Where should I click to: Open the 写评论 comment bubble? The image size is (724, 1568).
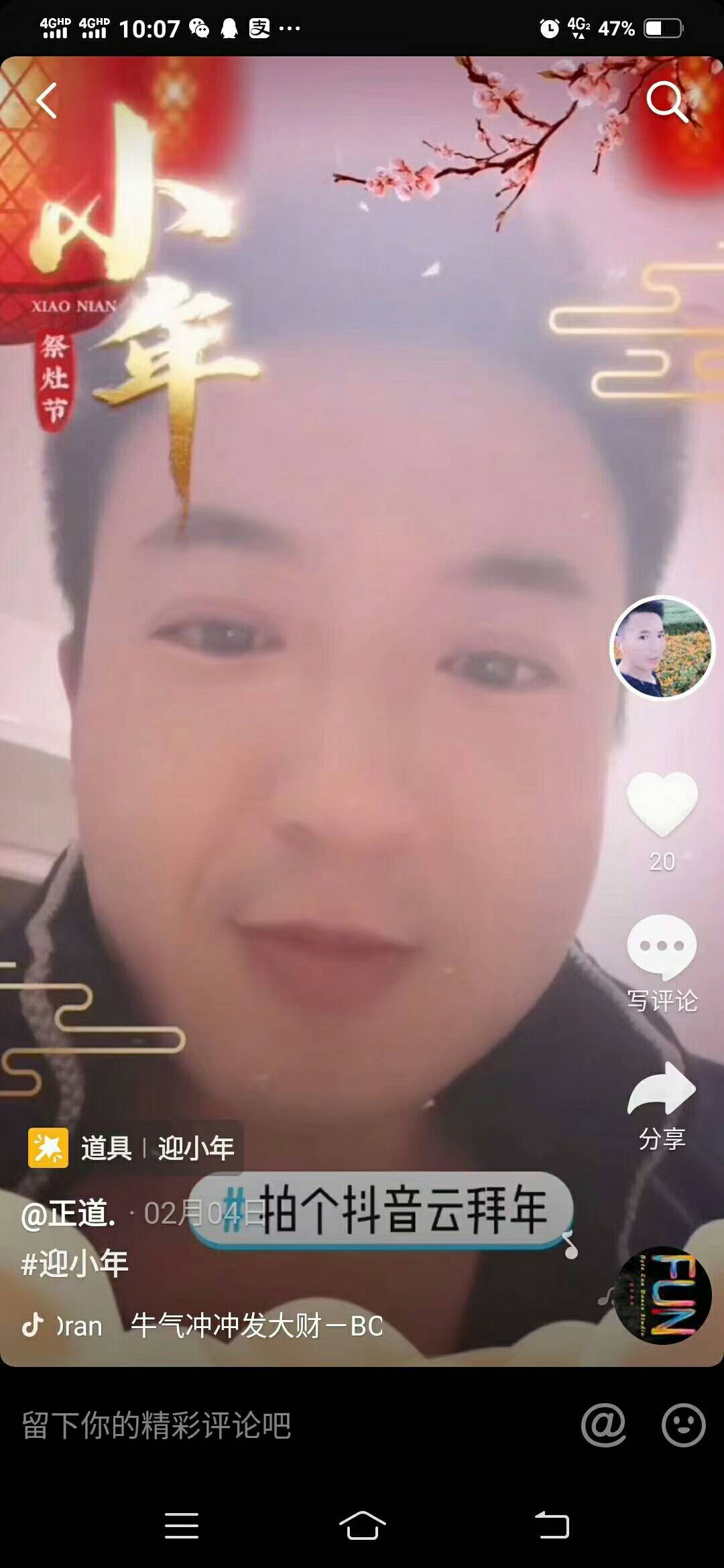662,948
